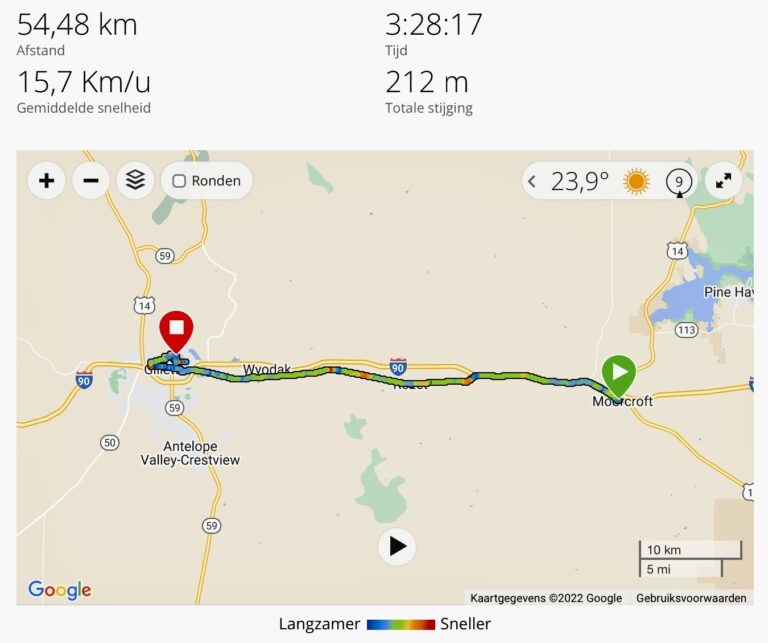The height and width of the screenshot is (643, 768).
Task: Tap the weather chevron next to 23,9°
Action: click(532, 182)
